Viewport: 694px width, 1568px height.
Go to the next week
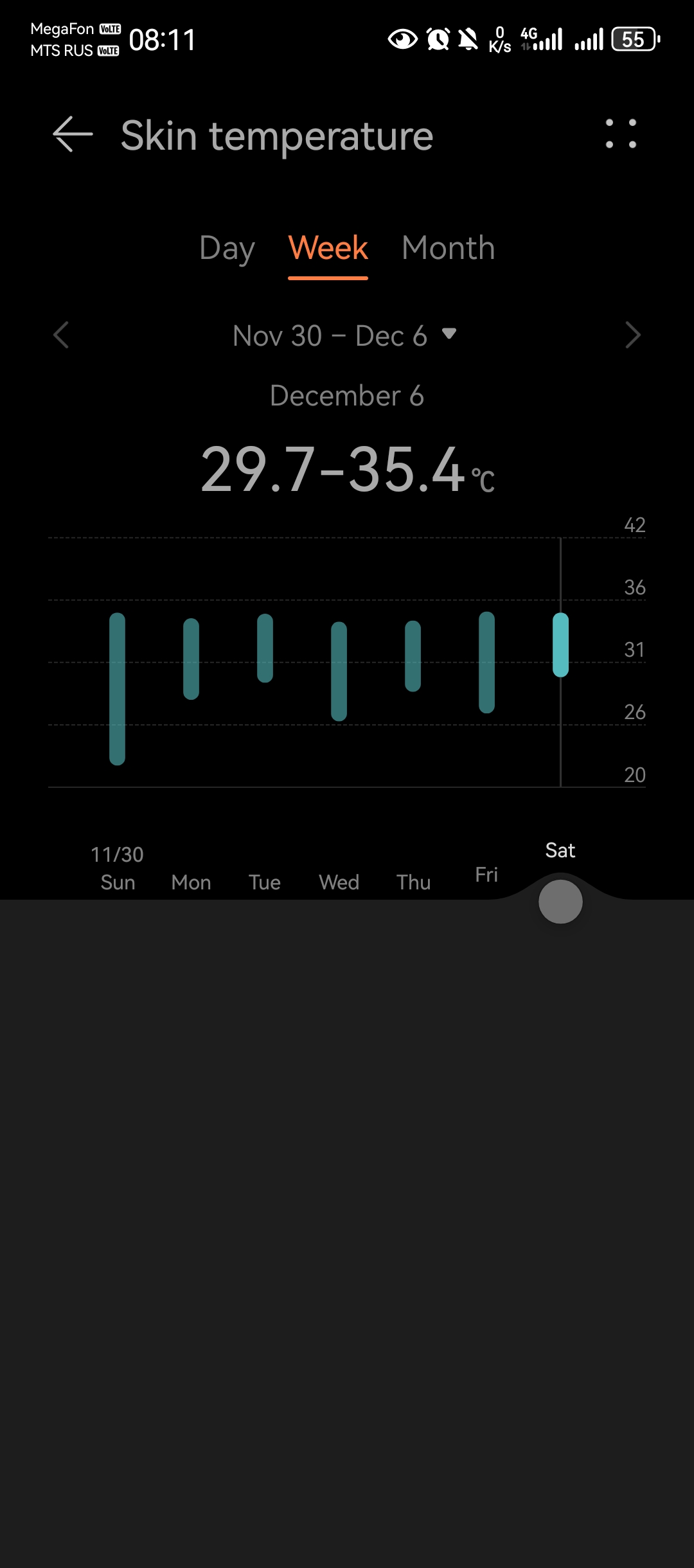[632, 335]
